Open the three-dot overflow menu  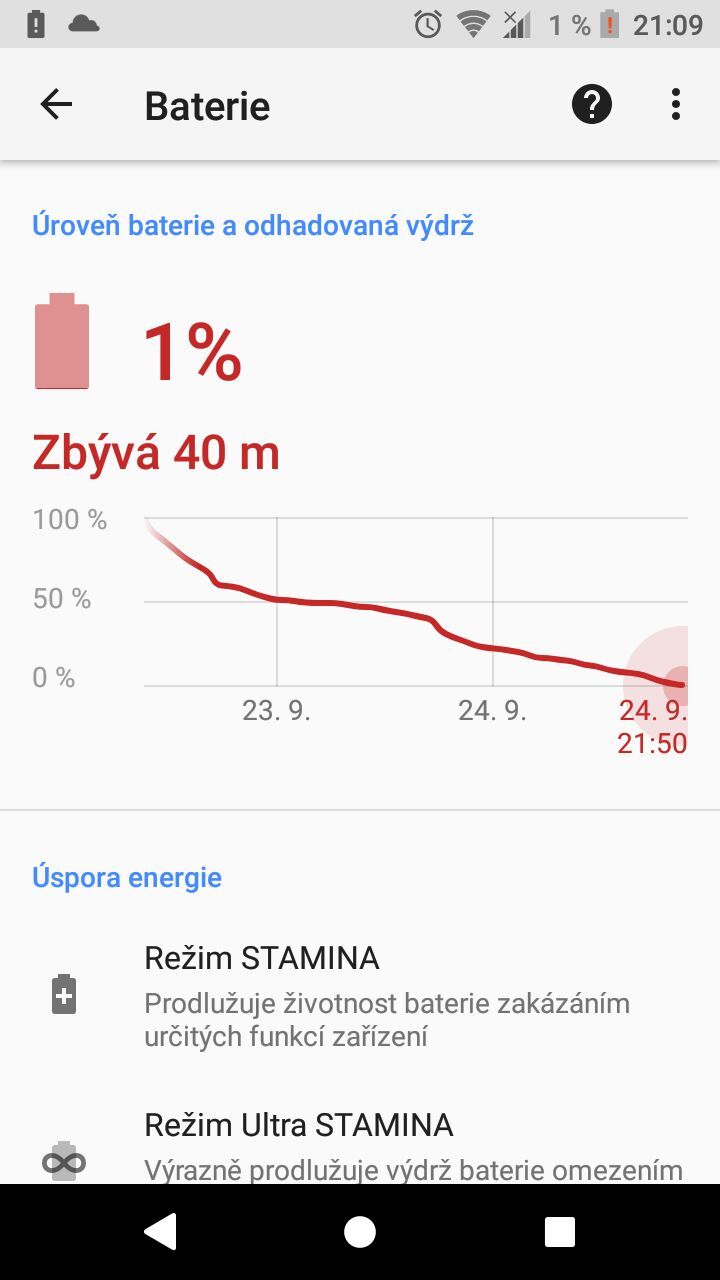point(676,103)
